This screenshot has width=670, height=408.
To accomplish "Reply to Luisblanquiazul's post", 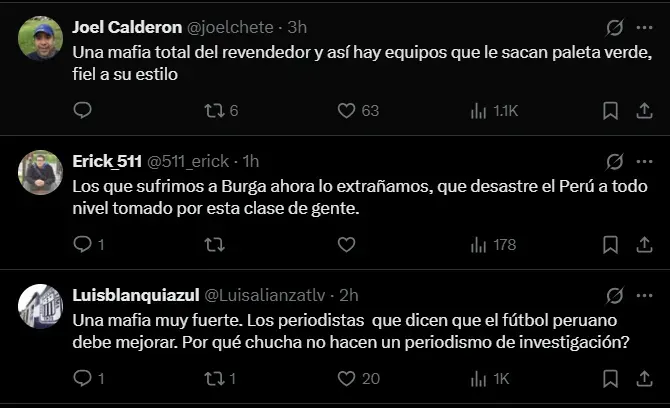I will point(83,378).
